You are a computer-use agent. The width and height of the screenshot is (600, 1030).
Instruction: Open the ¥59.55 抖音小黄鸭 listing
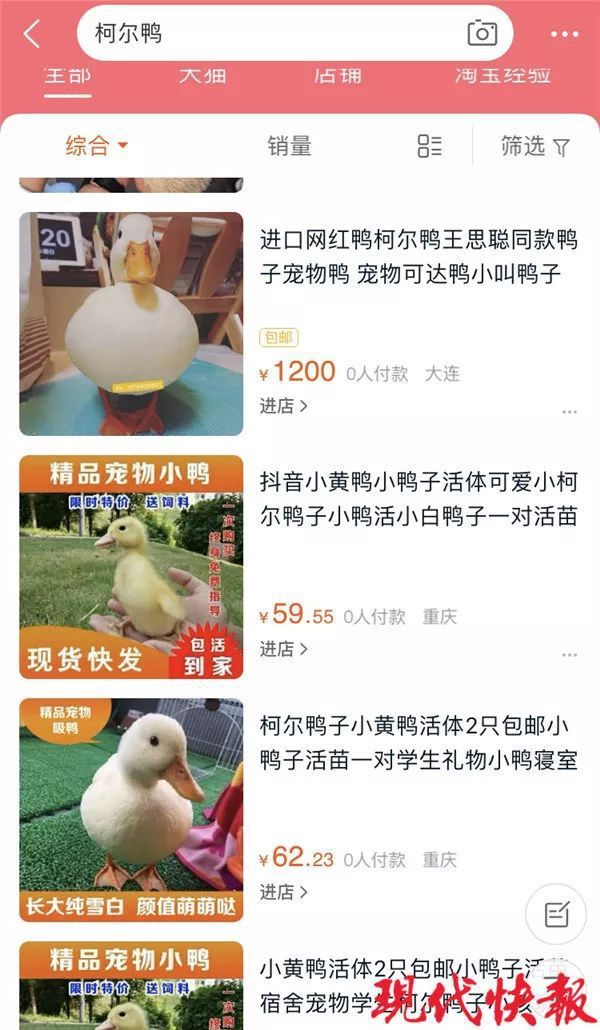(418, 499)
